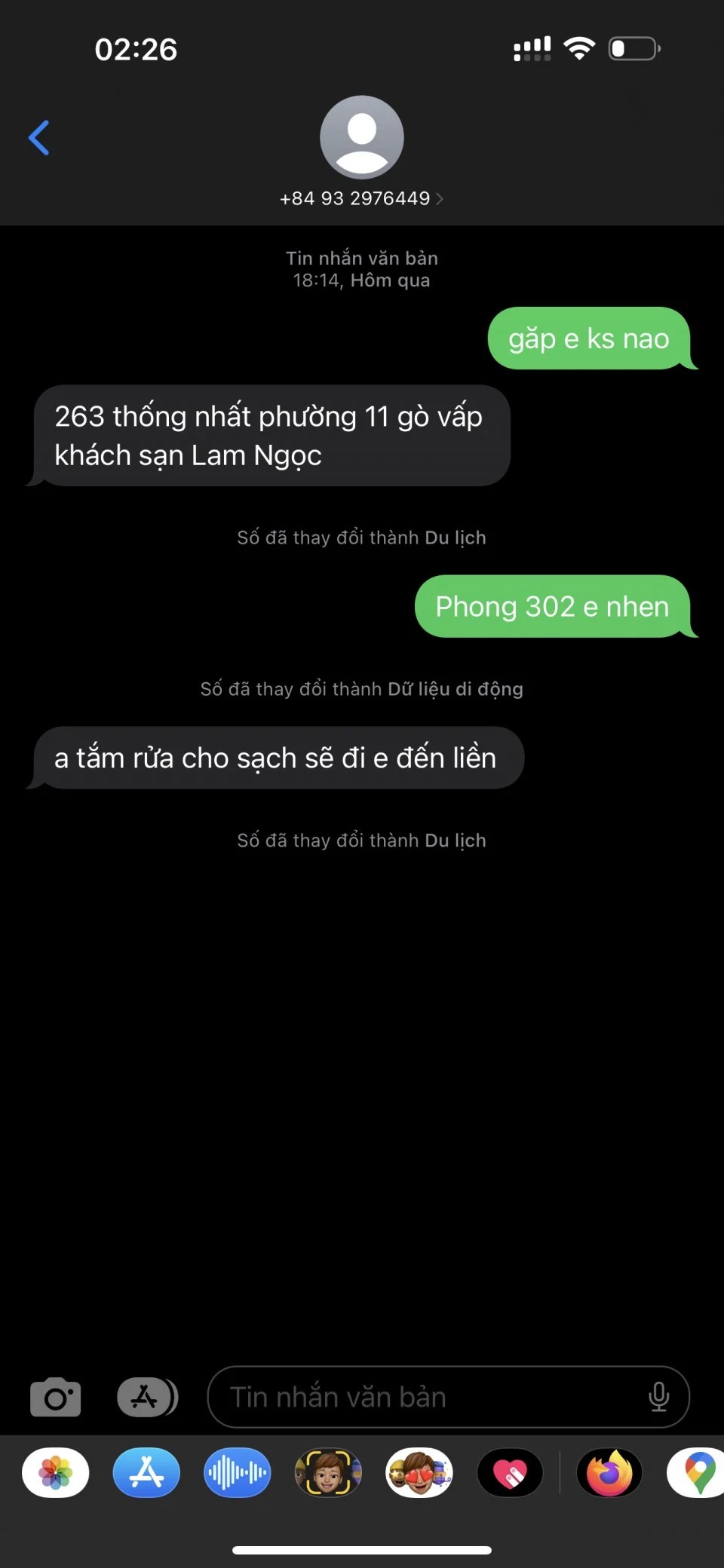
Task: Open Memoji stickers in the app strip
Action: click(x=419, y=1472)
